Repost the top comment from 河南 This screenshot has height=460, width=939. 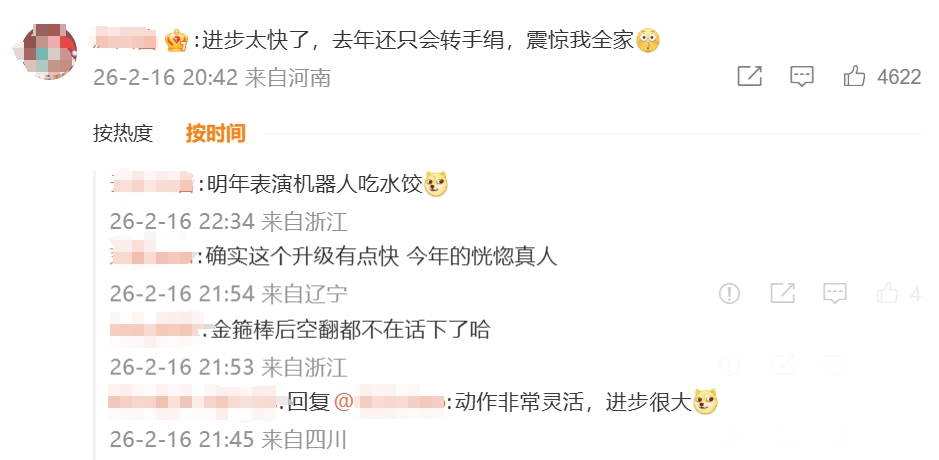(749, 76)
